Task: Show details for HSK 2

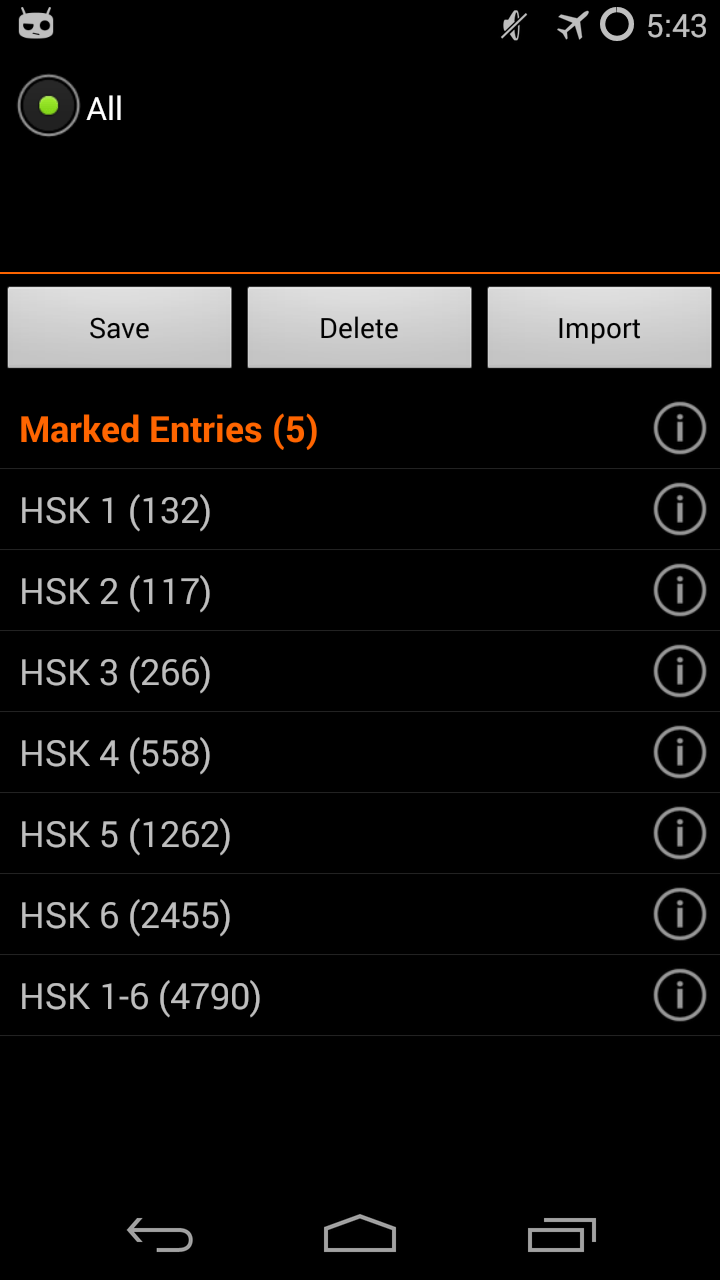Action: tap(679, 591)
